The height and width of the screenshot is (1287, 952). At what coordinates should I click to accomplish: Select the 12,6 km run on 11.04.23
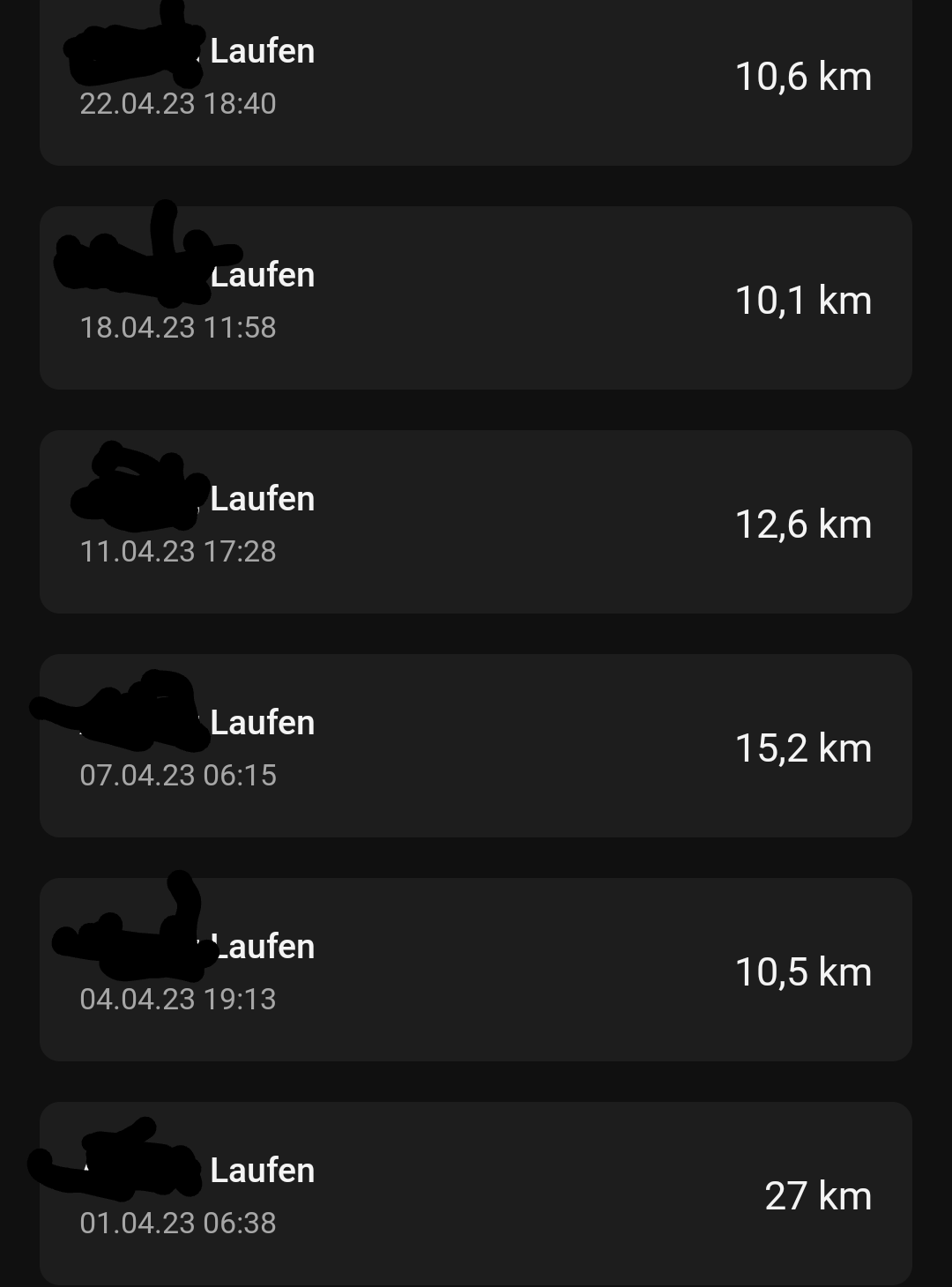(476, 522)
